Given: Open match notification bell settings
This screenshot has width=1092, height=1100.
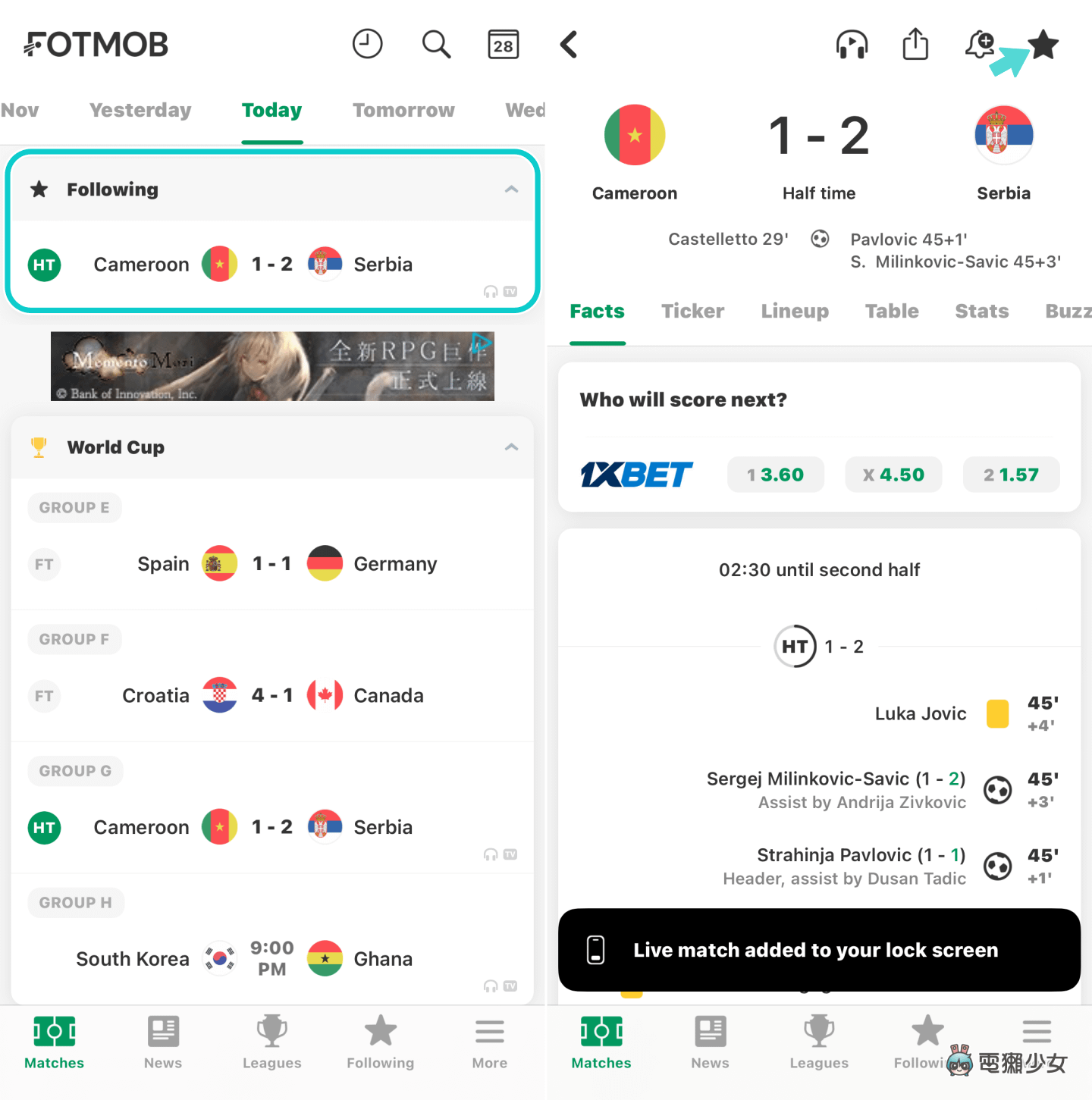Looking at the screenshot, I should point(980,44).
